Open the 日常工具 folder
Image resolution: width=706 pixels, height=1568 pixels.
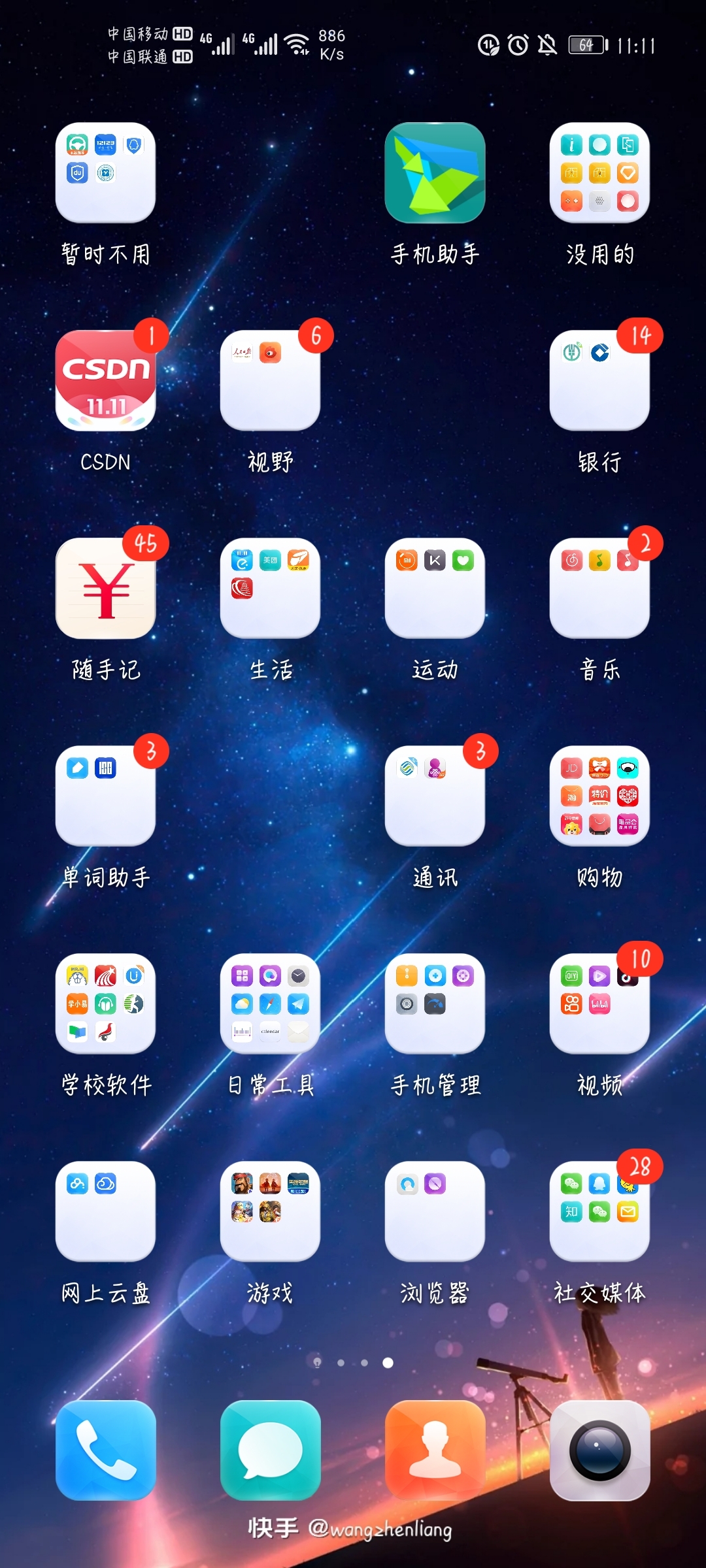tap(270, 1004)
